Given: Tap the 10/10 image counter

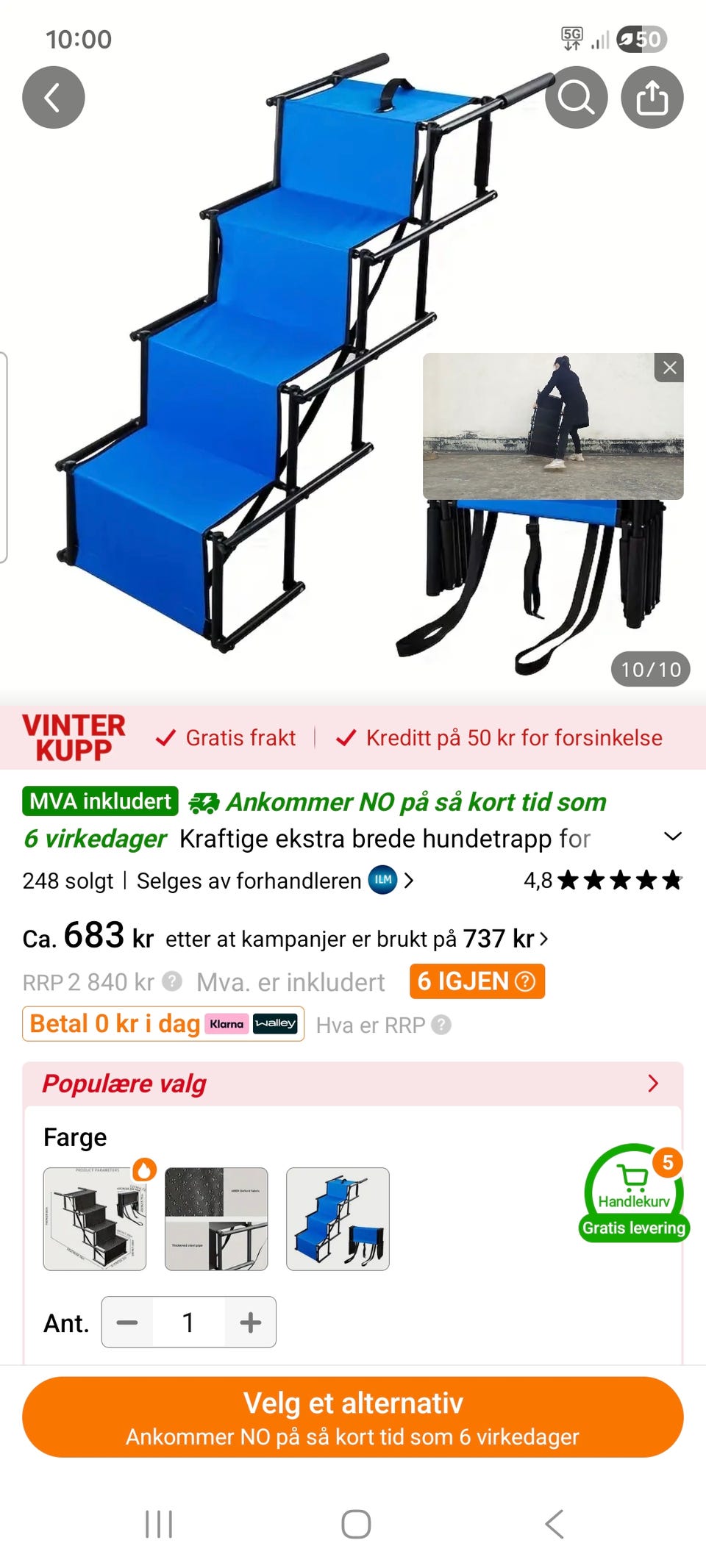Looking at the screenshot, I should pyautogui.click(x=650, y=670).
